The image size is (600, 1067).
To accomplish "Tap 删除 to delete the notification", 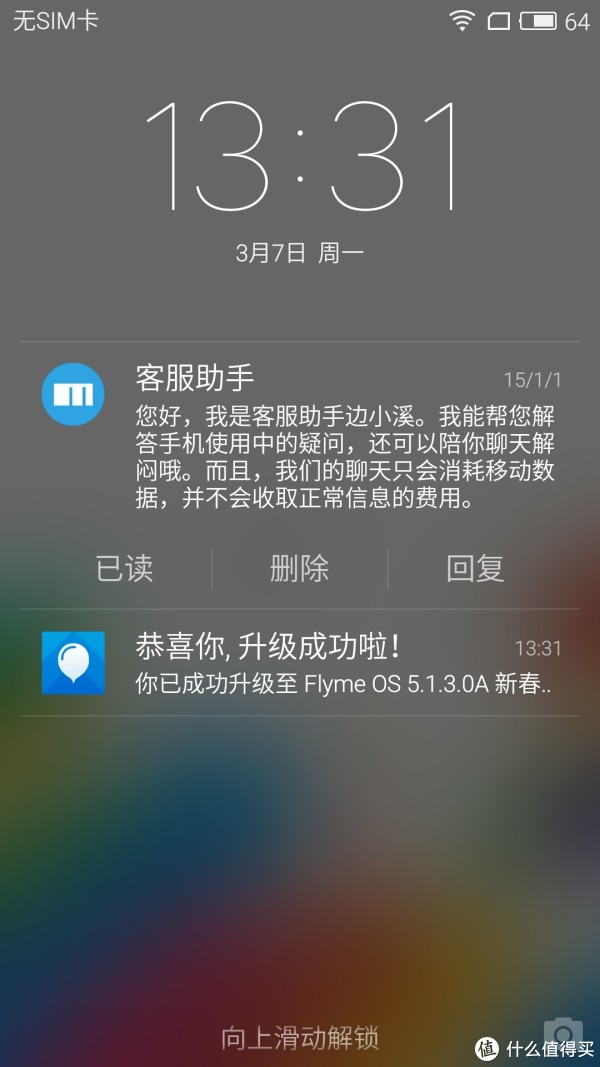I will 299,569.
